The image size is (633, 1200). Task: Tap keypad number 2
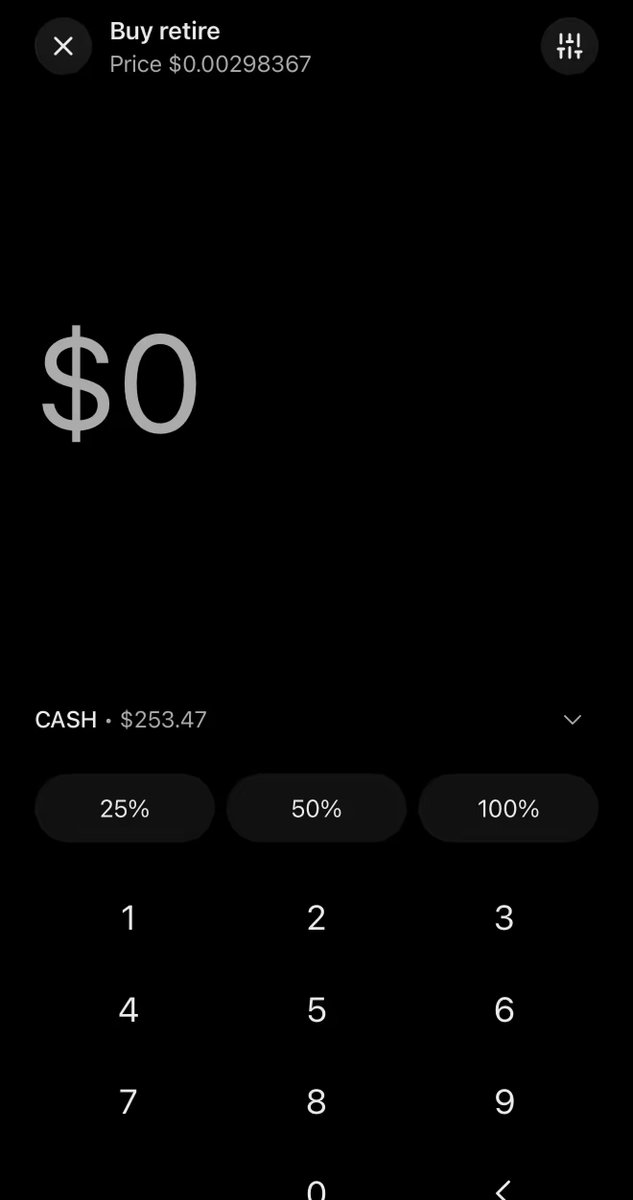point(316,918)
